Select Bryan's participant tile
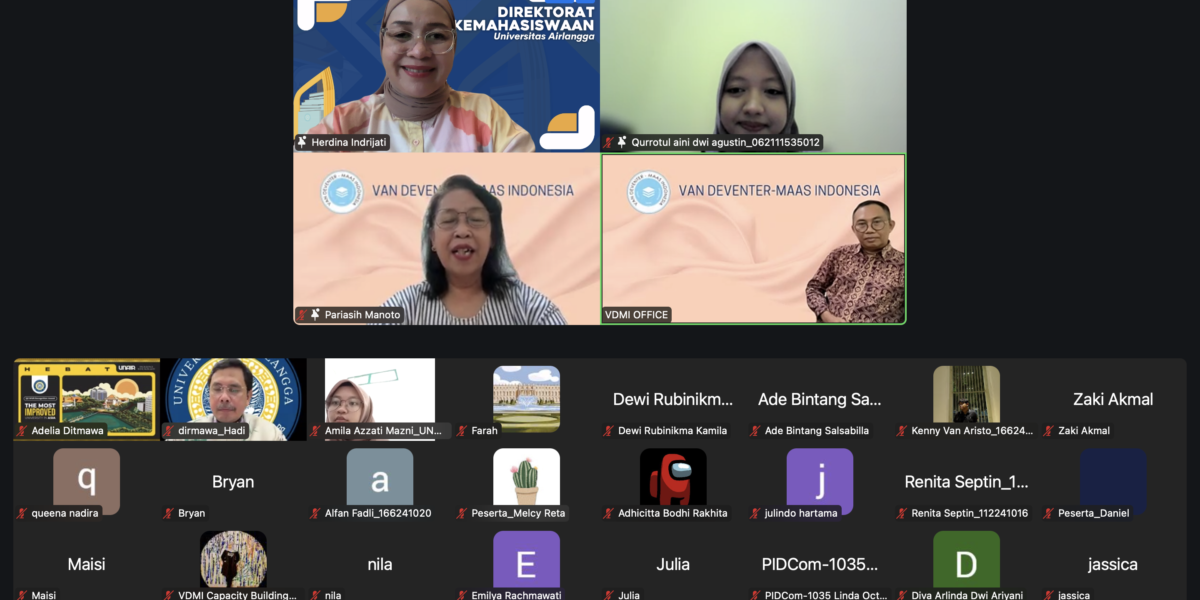This screenshot has height=600, width=1200. [x=233, y=482]
